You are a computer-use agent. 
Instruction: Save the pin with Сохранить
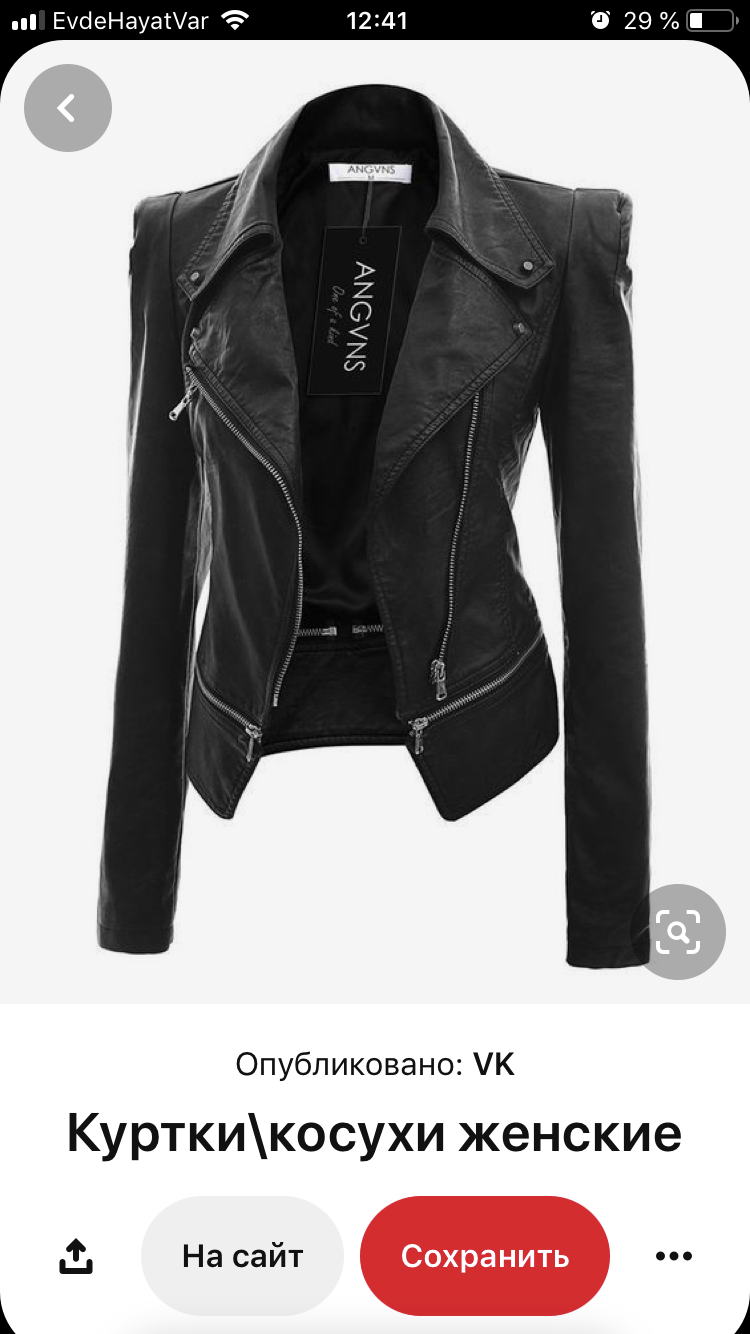coord(485,1256)
